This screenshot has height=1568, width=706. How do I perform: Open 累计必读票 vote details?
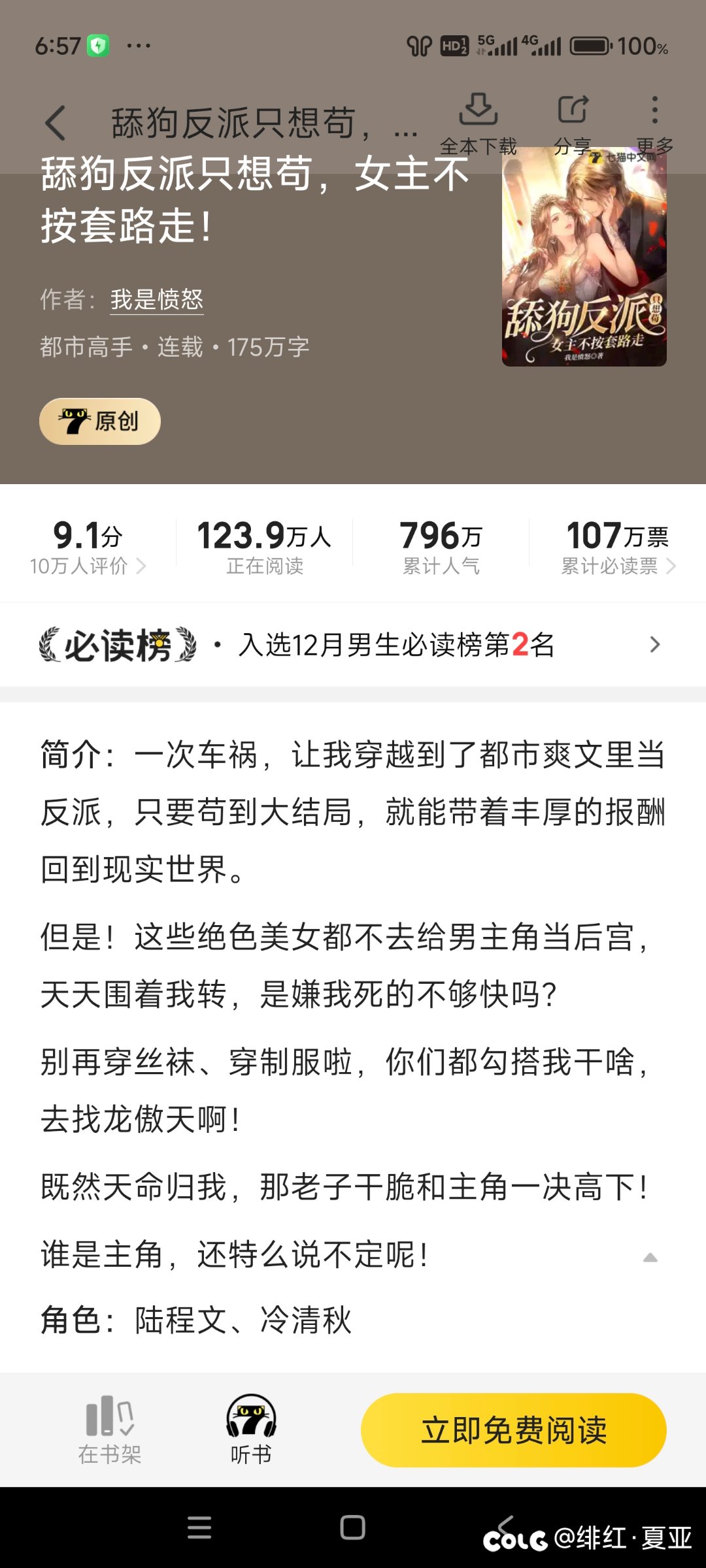[x=618, y=566]
